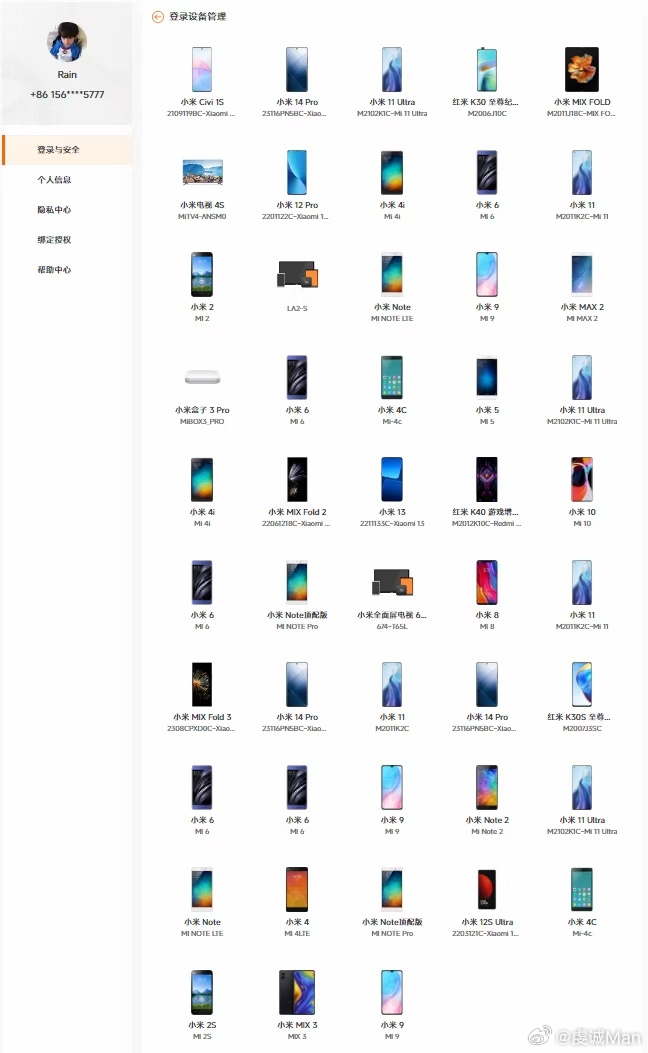Image resolution: width=648 pixels, height=1053 pixels.
Task: Open the 小米 MIX Fold 3 device
Action: point(202,685)
